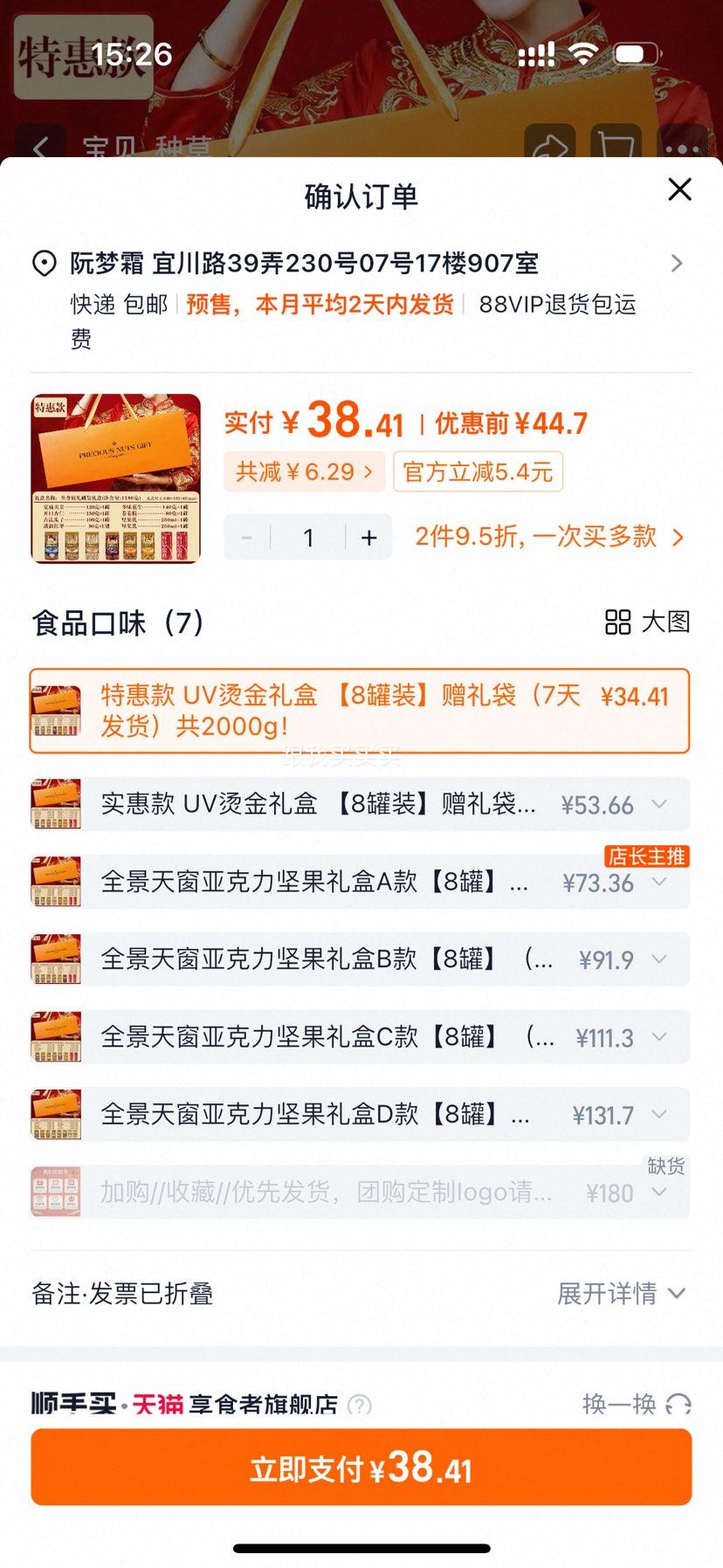This screenshot has width=723, height=1568.
Task: Tap the more options ellipsis icon
Action: pos(682,147)
